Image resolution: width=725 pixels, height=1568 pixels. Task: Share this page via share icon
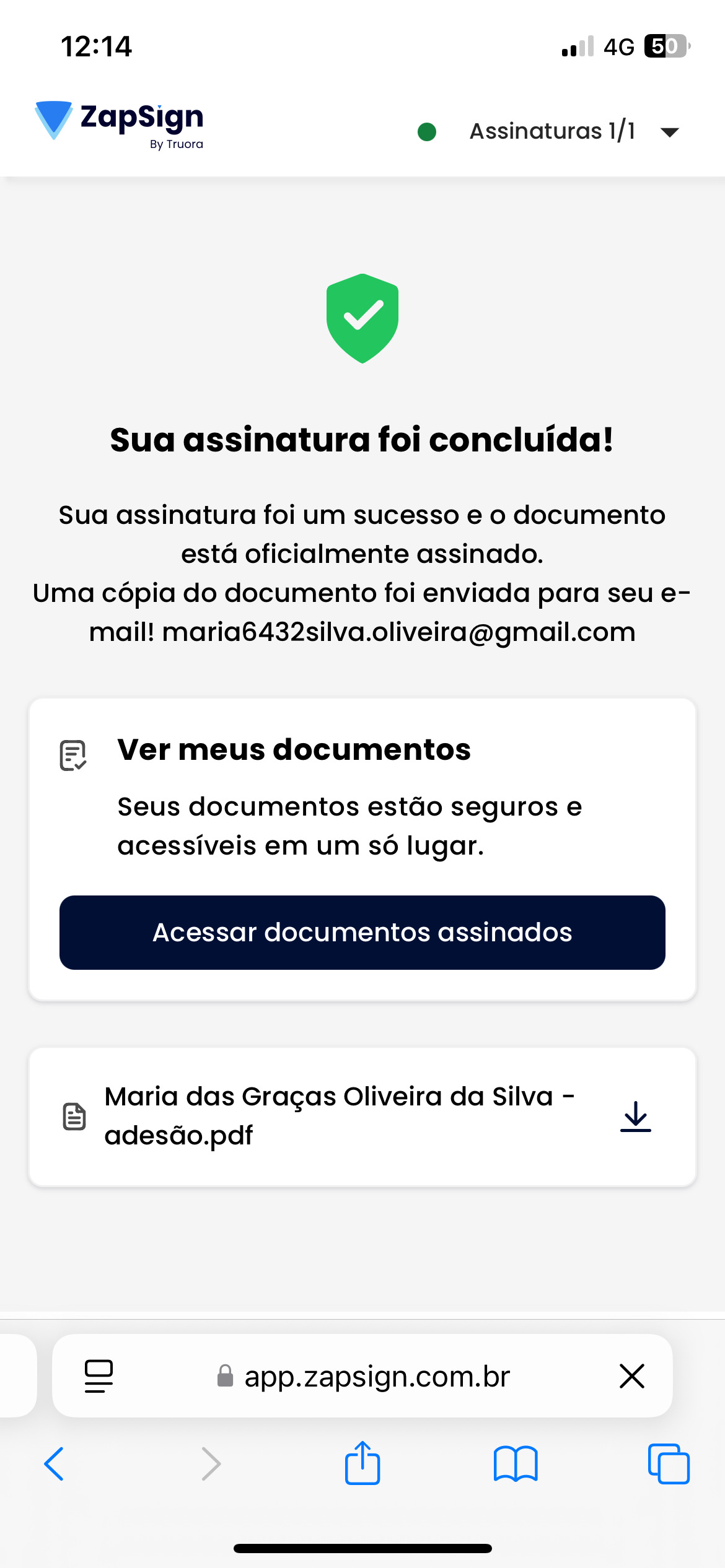[362, 1464]
